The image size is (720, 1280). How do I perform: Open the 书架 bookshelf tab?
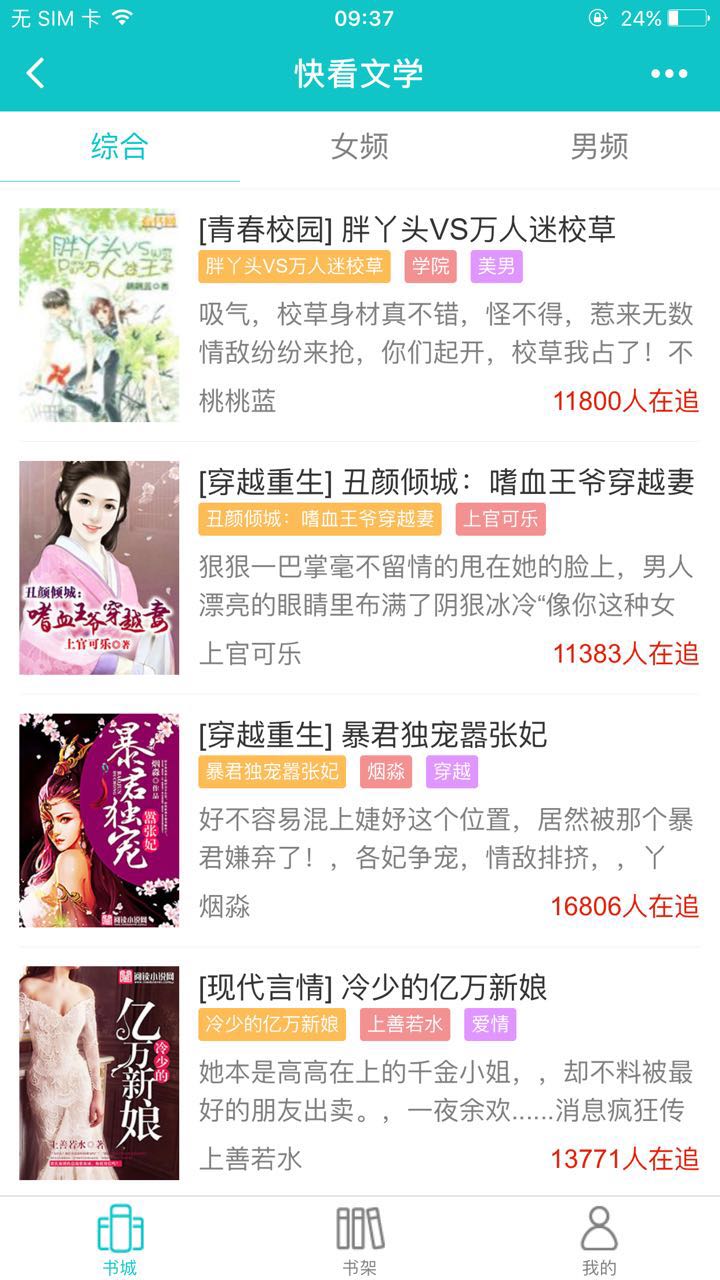(359, 1240)
